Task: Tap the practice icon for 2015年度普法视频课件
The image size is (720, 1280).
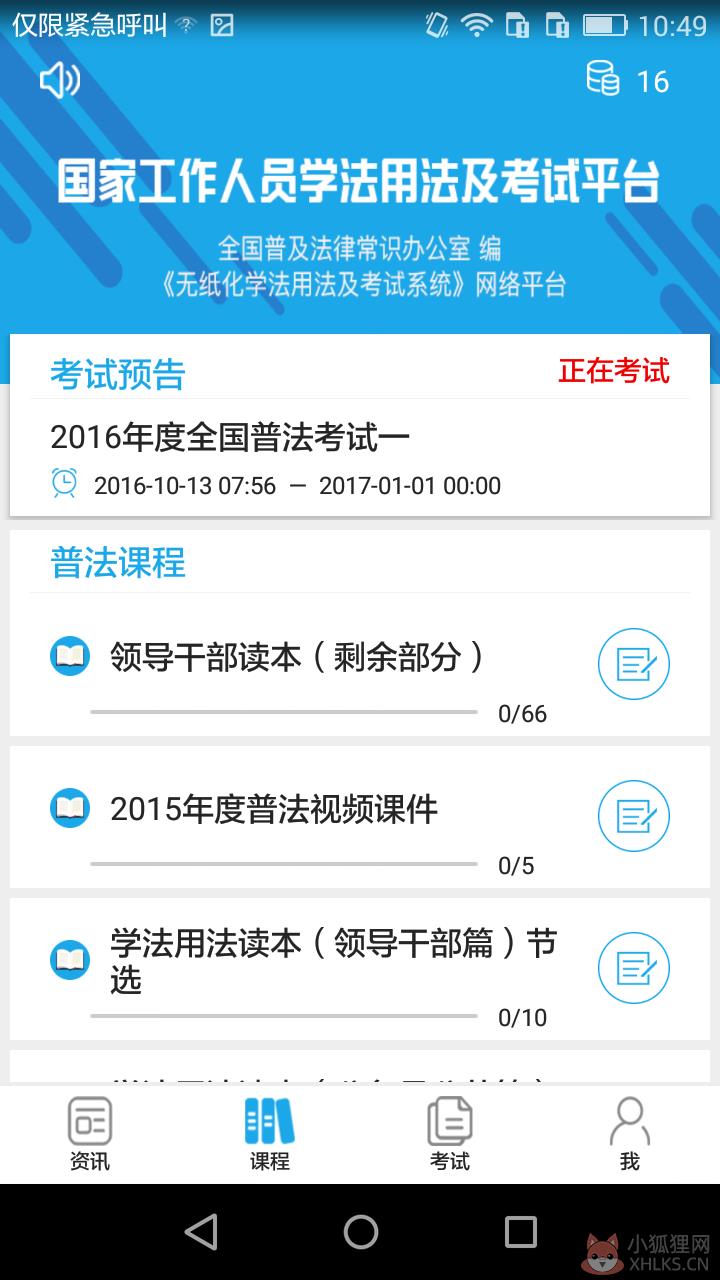Action: point(634,816)
